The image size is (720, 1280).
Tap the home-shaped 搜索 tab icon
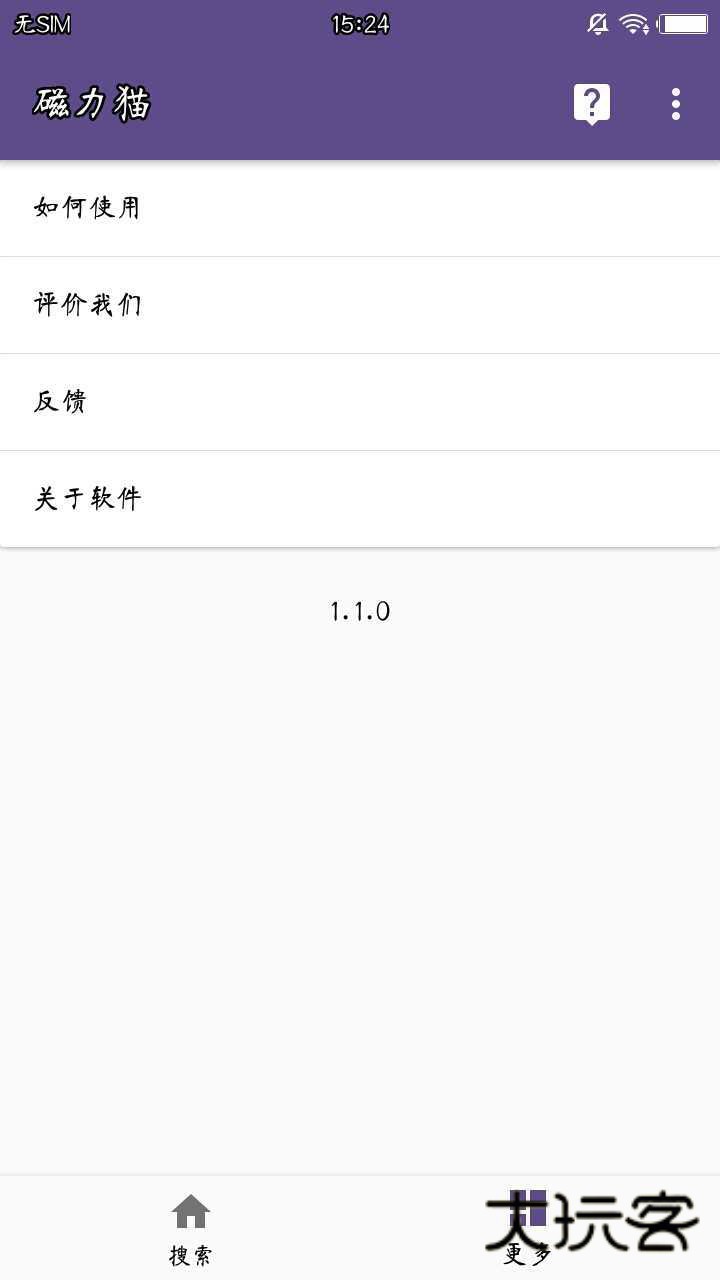pyautogui.click(x=190, y=1211)
